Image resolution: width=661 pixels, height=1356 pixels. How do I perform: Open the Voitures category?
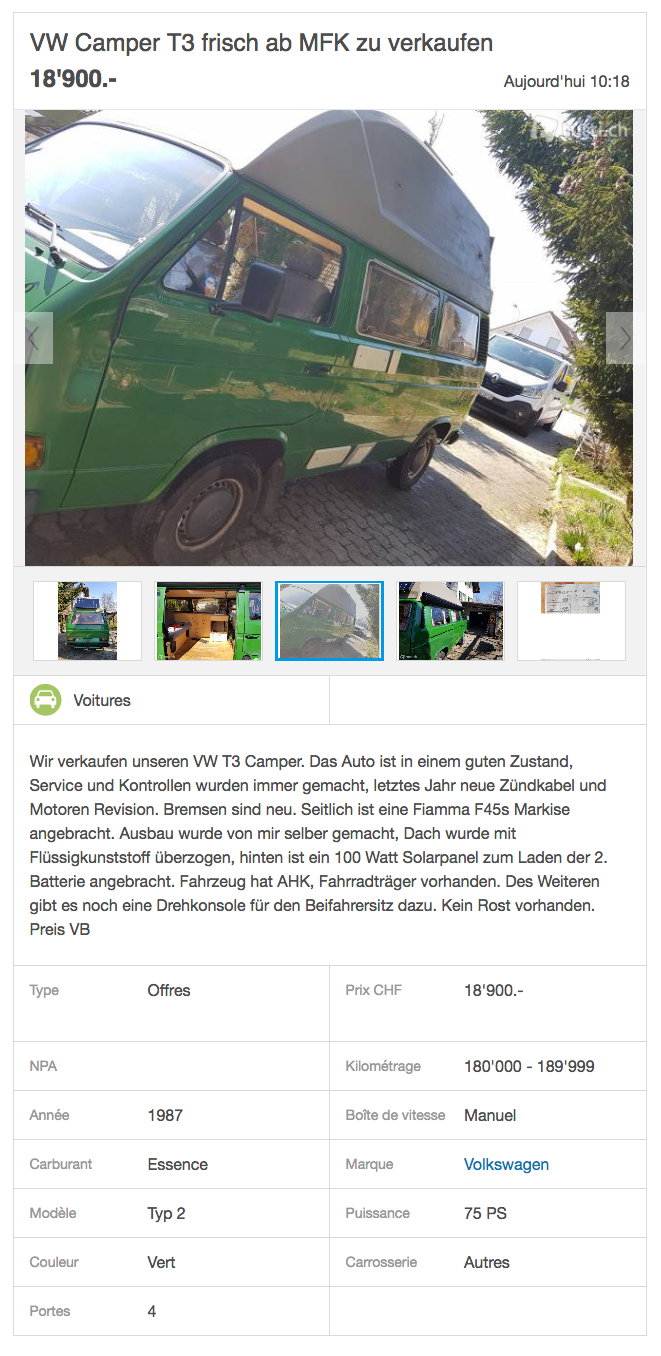pyautogui.click(x=101, y=700)
